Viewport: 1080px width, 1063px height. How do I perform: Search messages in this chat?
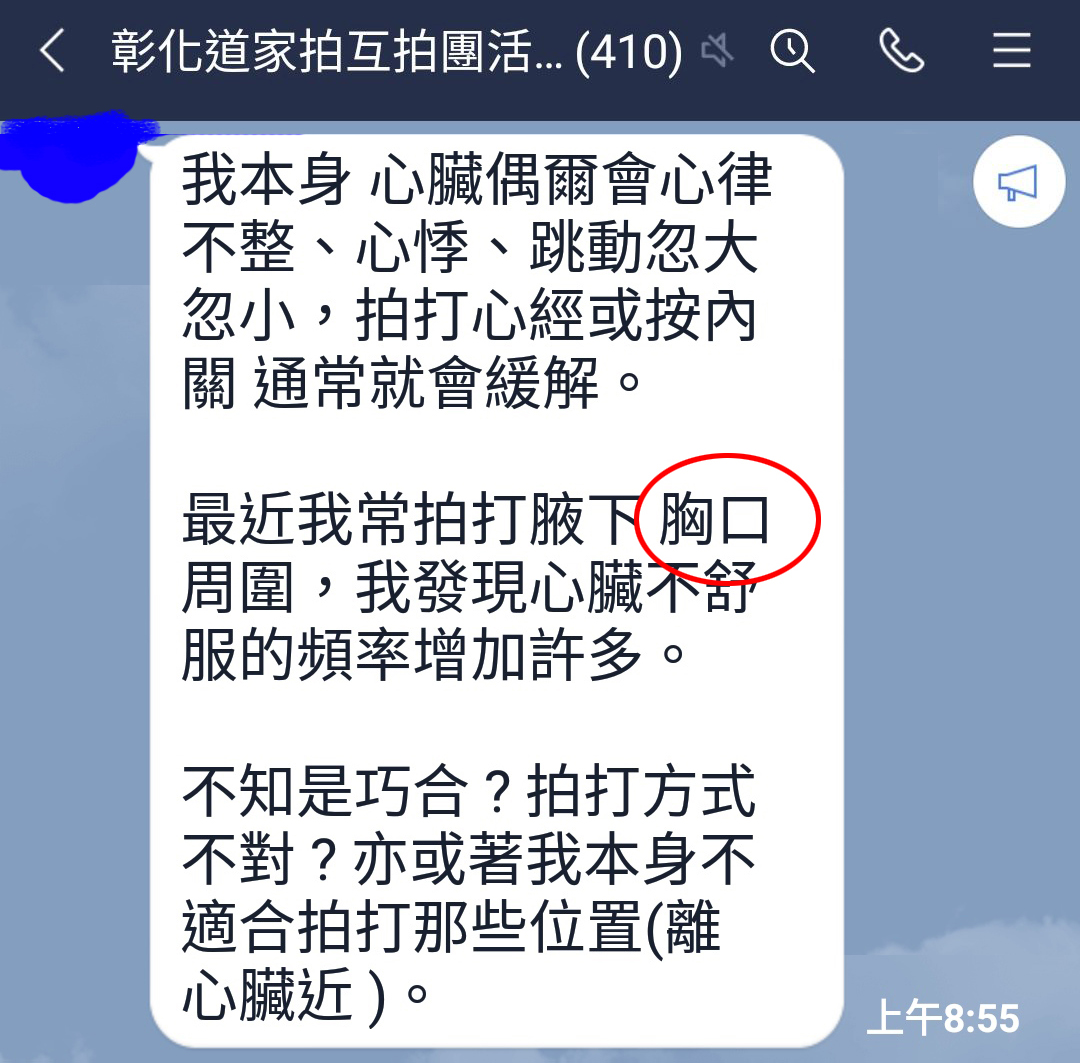click(793, 51)
